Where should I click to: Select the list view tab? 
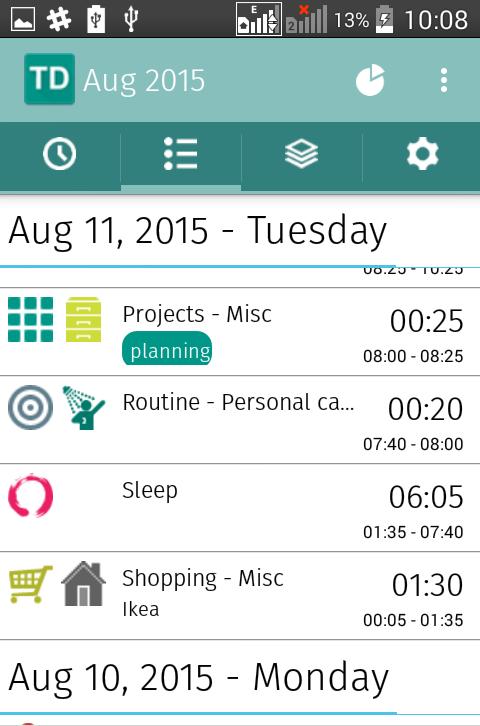point(181,154)
